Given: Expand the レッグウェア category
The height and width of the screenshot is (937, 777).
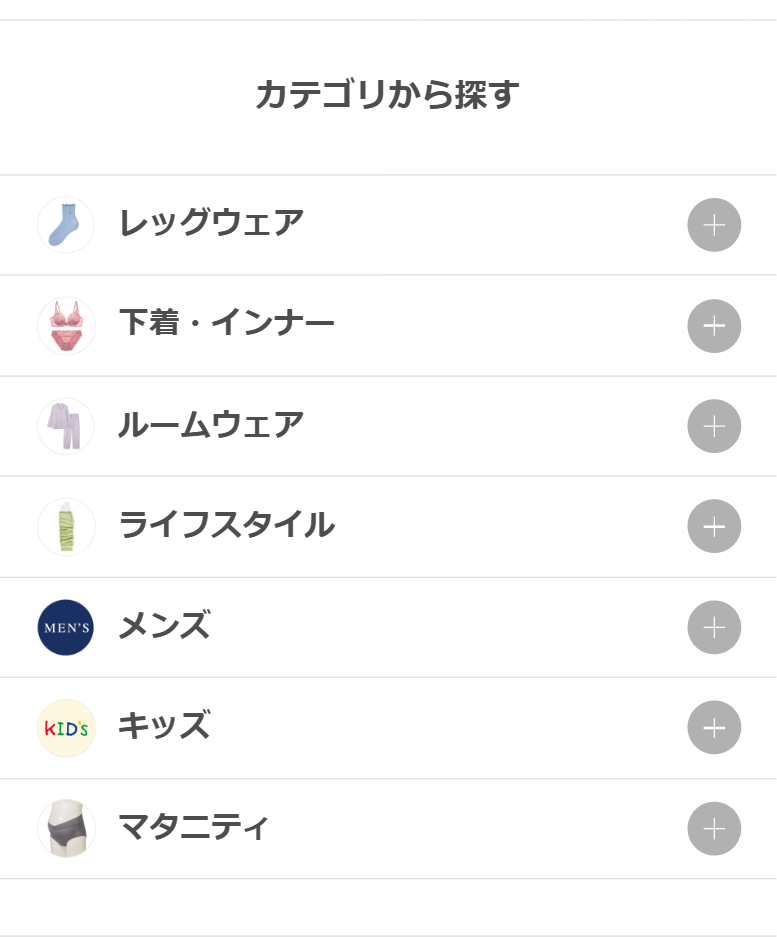Looking at the screenshot, I should click(x=713, y=225).
